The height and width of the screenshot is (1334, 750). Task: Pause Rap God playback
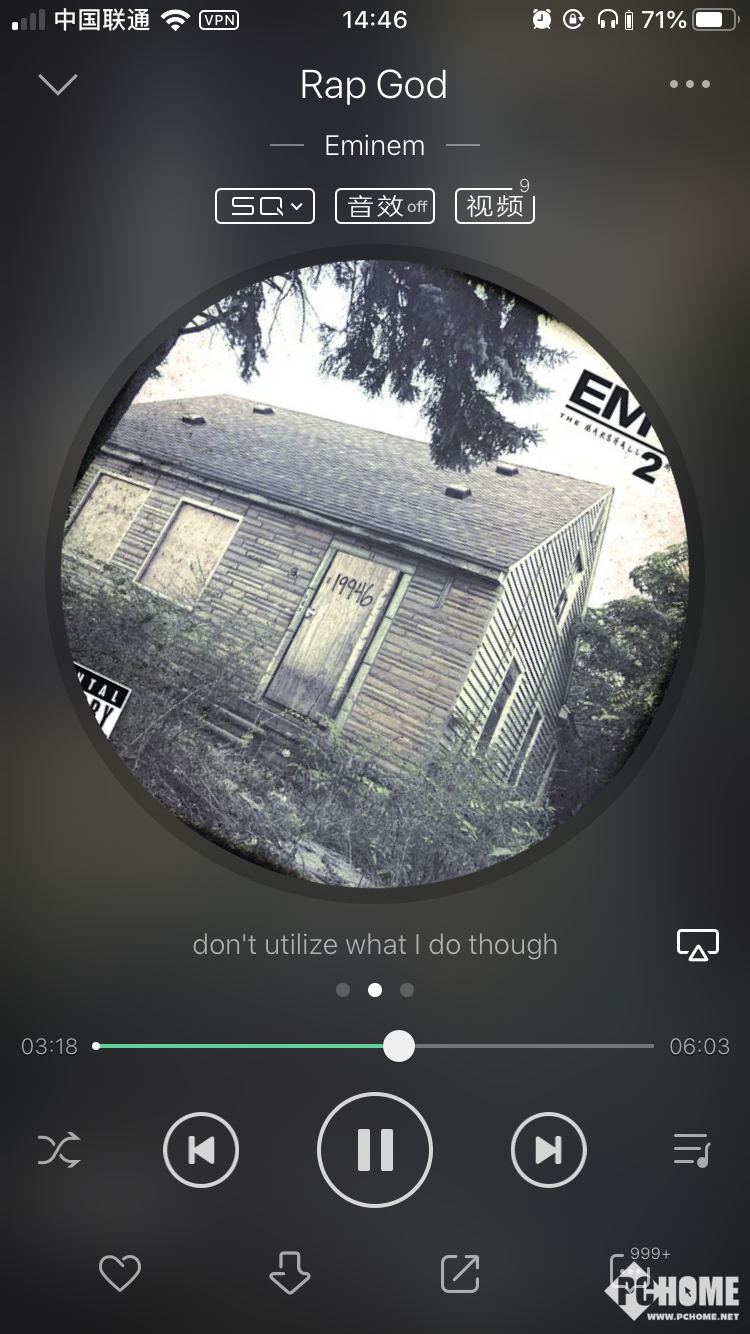[x=375, y=1151]
